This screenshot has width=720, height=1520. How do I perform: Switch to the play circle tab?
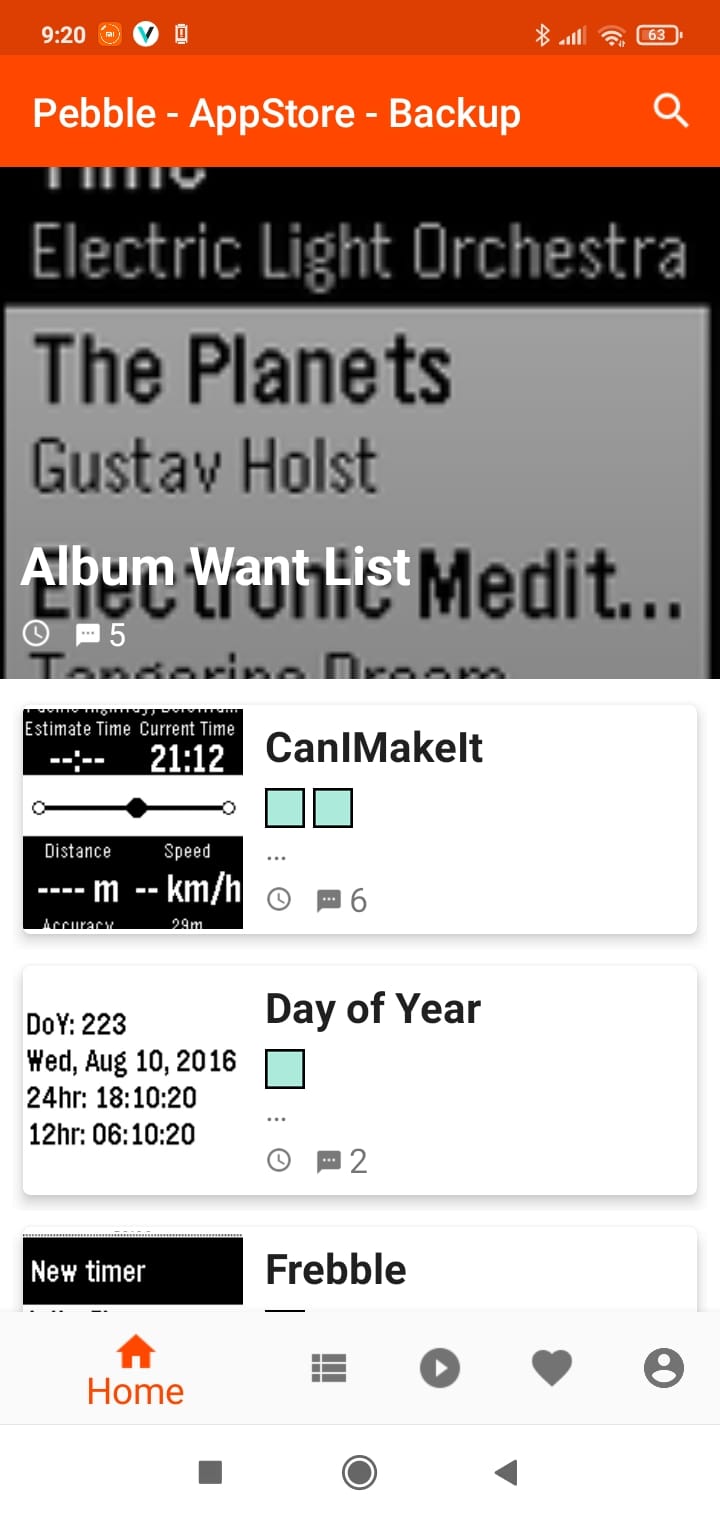click(440, 1368)
